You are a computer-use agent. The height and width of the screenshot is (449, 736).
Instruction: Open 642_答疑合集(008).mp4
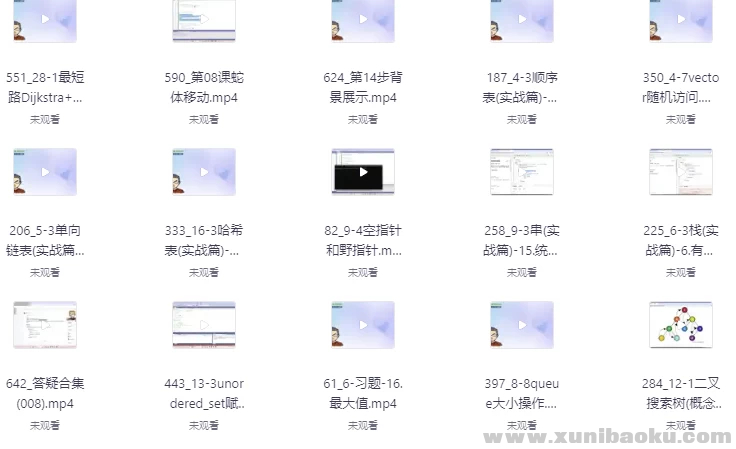[44, 325]
